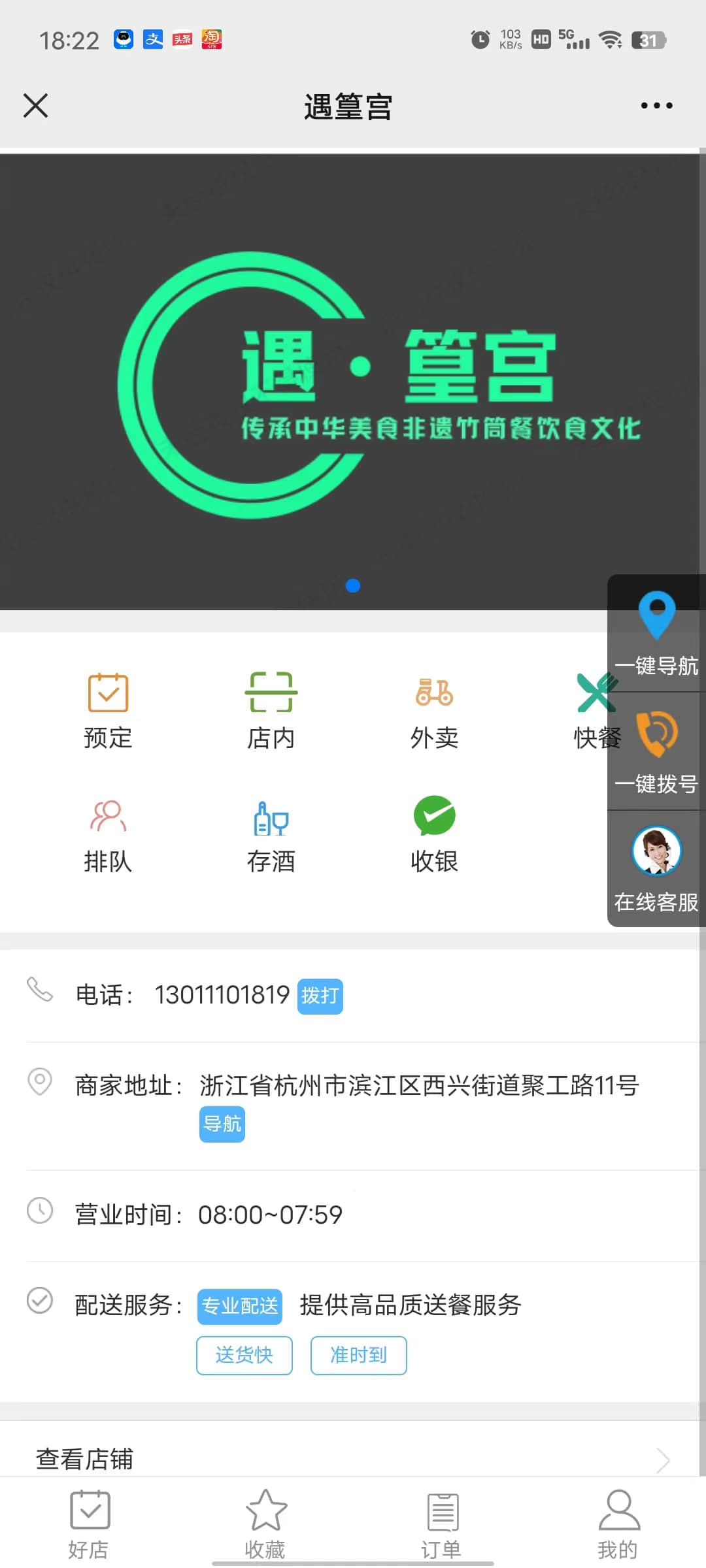This screenshot has height=1568, width=706.
Task: Open the three-dot overflow menu
Action: (x=656, y=105)
